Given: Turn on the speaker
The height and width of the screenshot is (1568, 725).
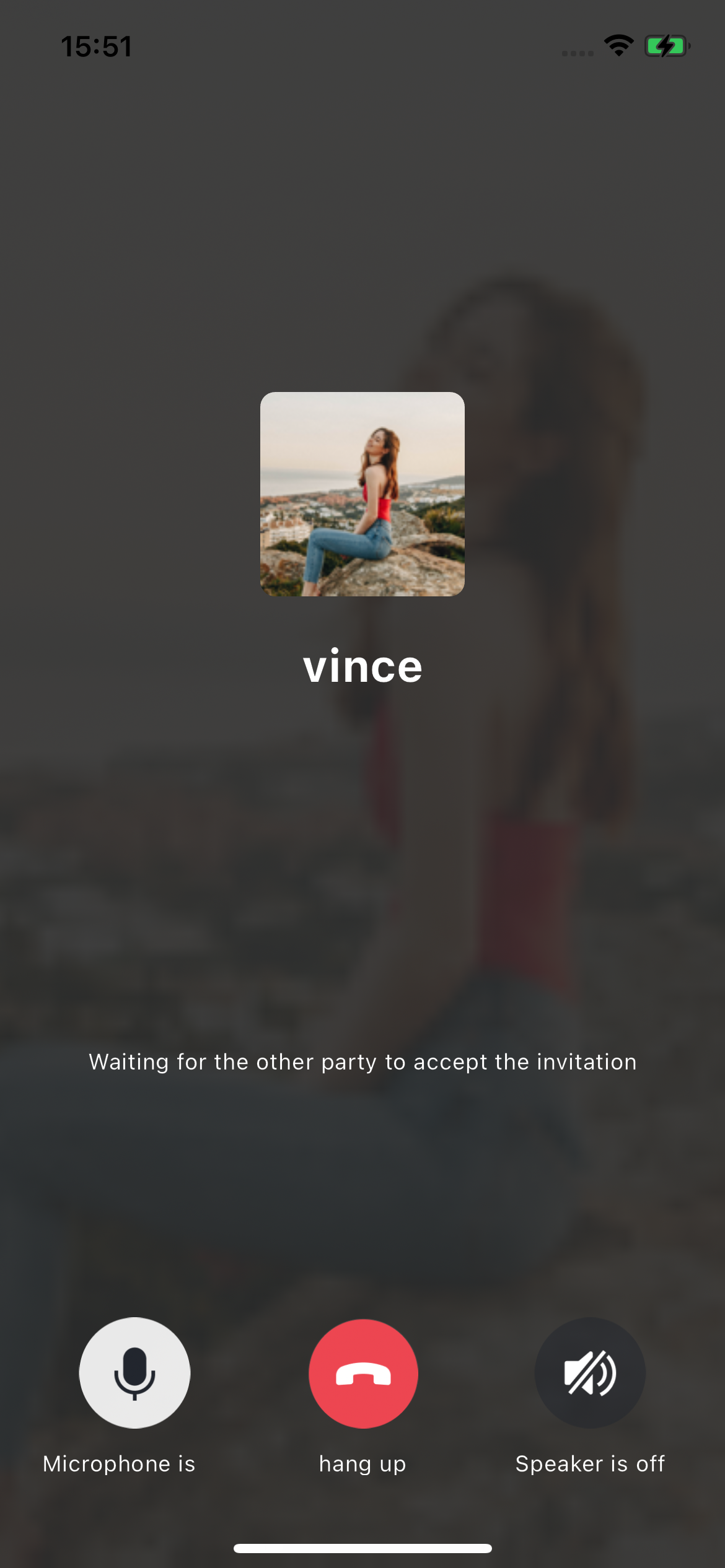Looking at the screenshot, I should [590, 1372].
